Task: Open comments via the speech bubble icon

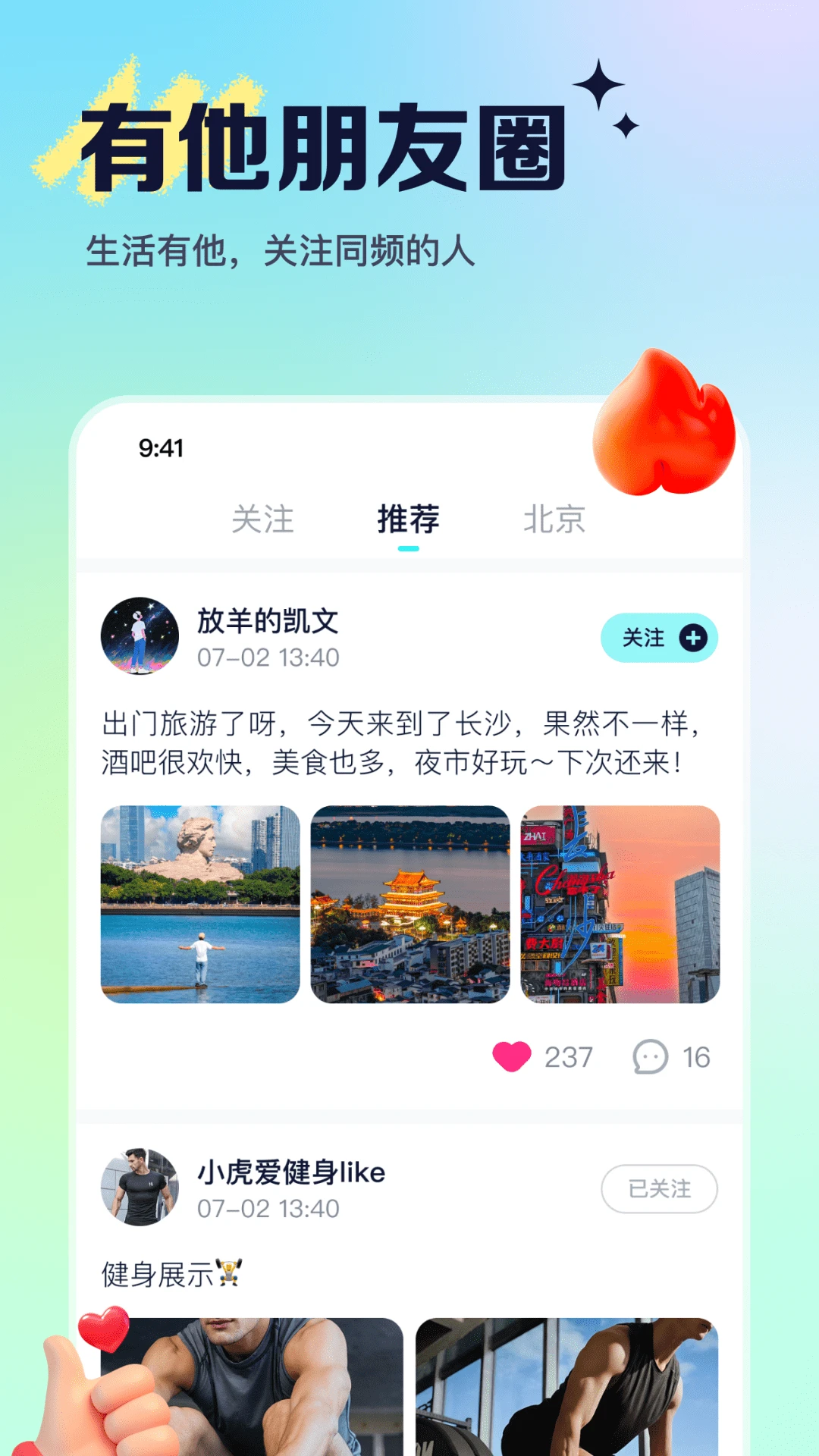Action: pyautogui.click(x=649, y=1054)
